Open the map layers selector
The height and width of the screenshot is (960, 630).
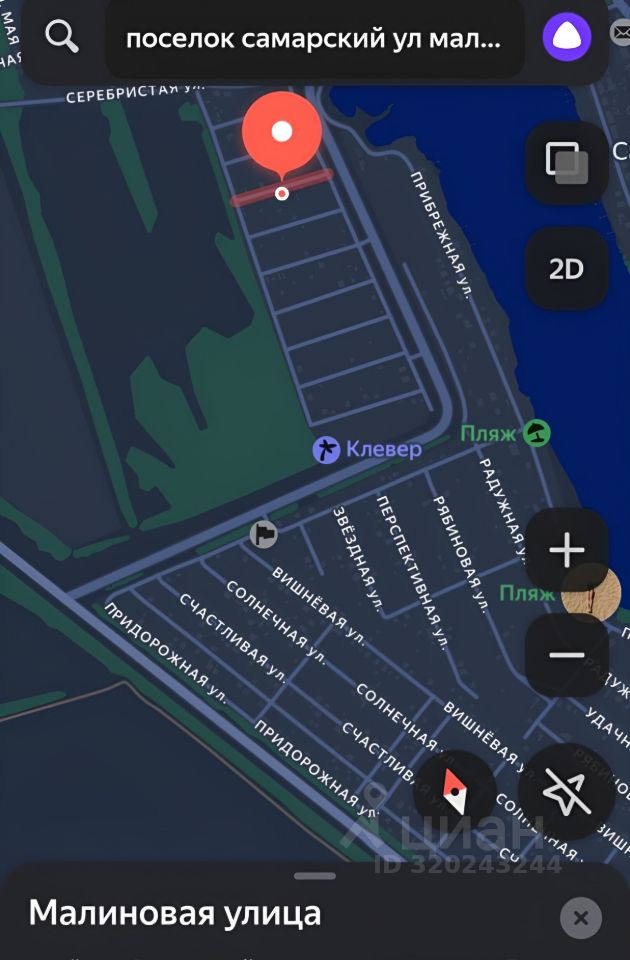[x=566, y=162]
